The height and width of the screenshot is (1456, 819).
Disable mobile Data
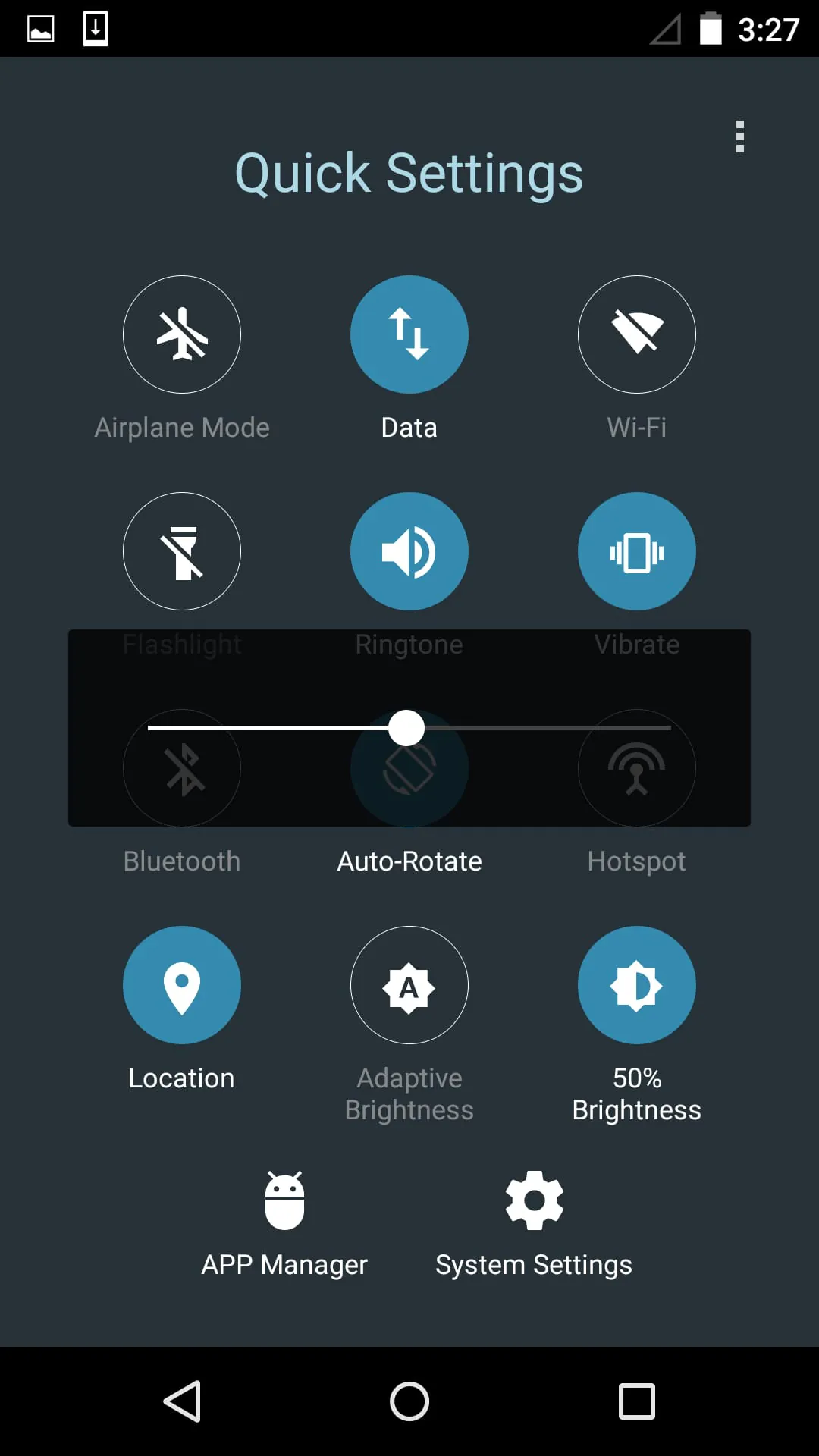409,334
